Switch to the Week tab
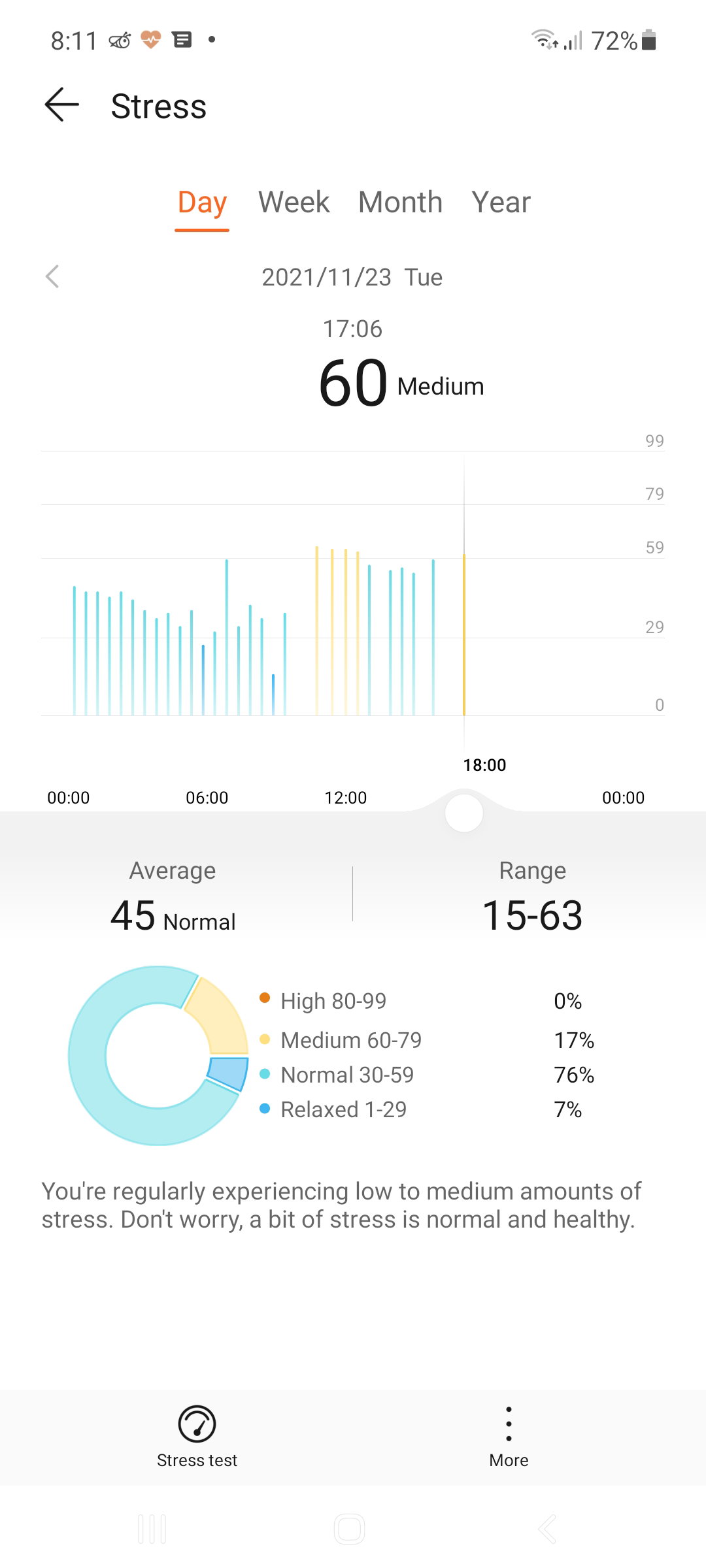The image size is (706, 1568). click(x=294, y=203)
